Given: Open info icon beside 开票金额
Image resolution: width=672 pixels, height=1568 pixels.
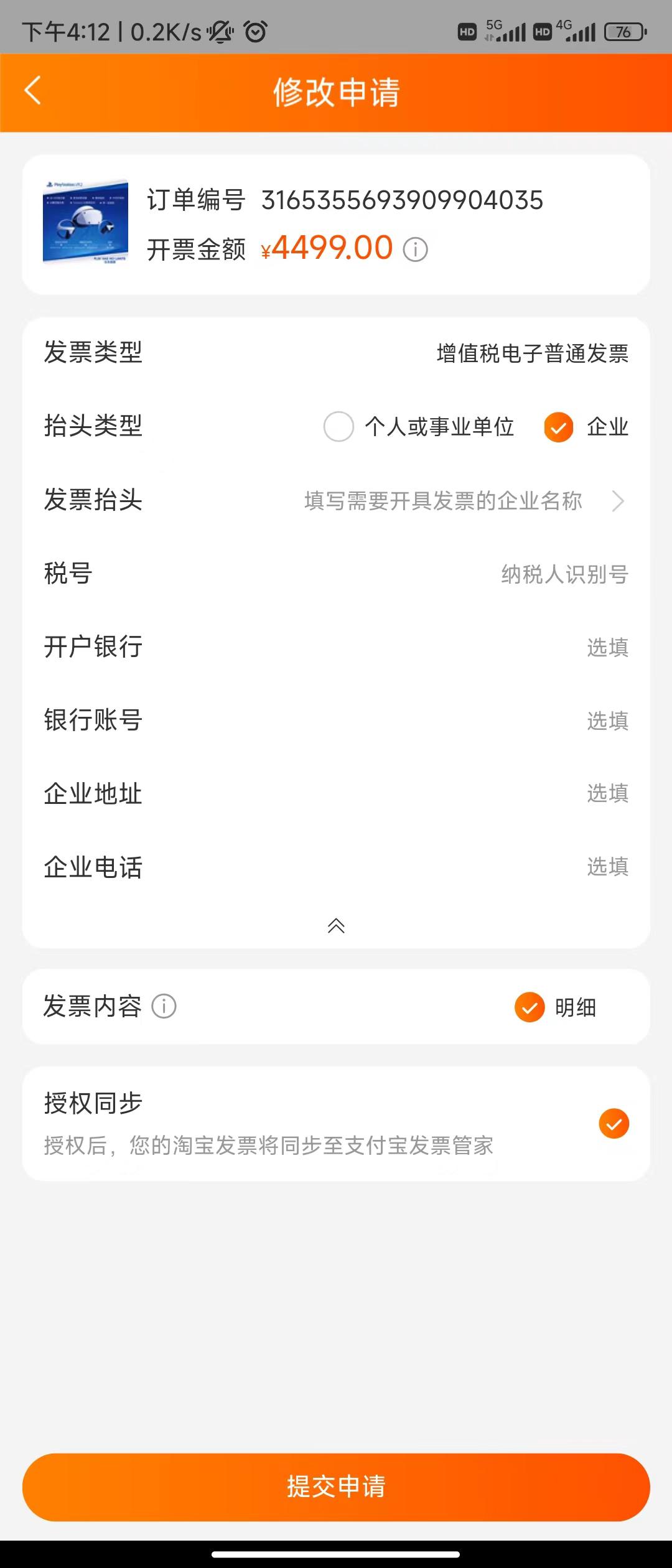Looking at the screenshot, I should tap(415, 250).
